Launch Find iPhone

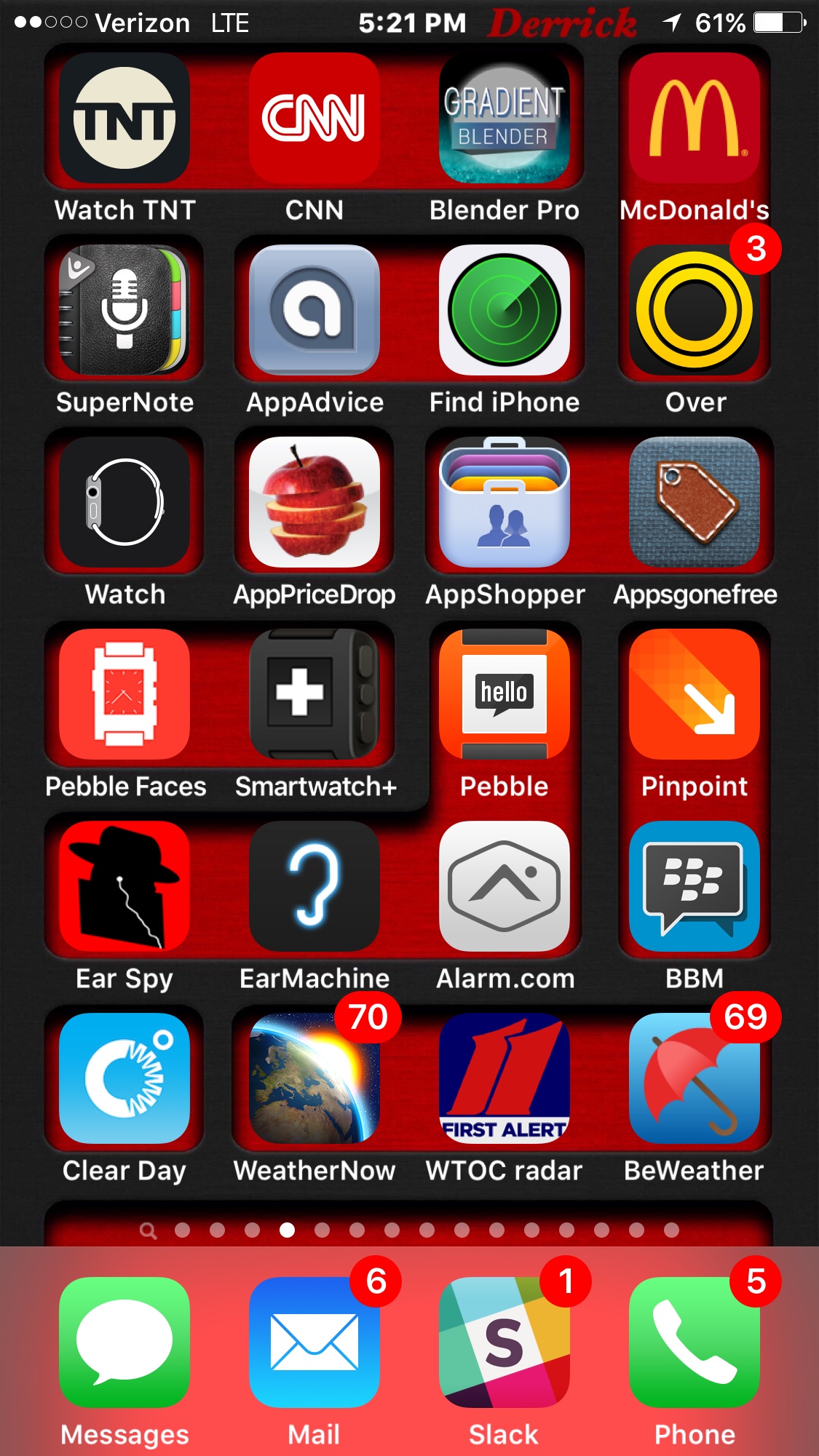point(504,310)
